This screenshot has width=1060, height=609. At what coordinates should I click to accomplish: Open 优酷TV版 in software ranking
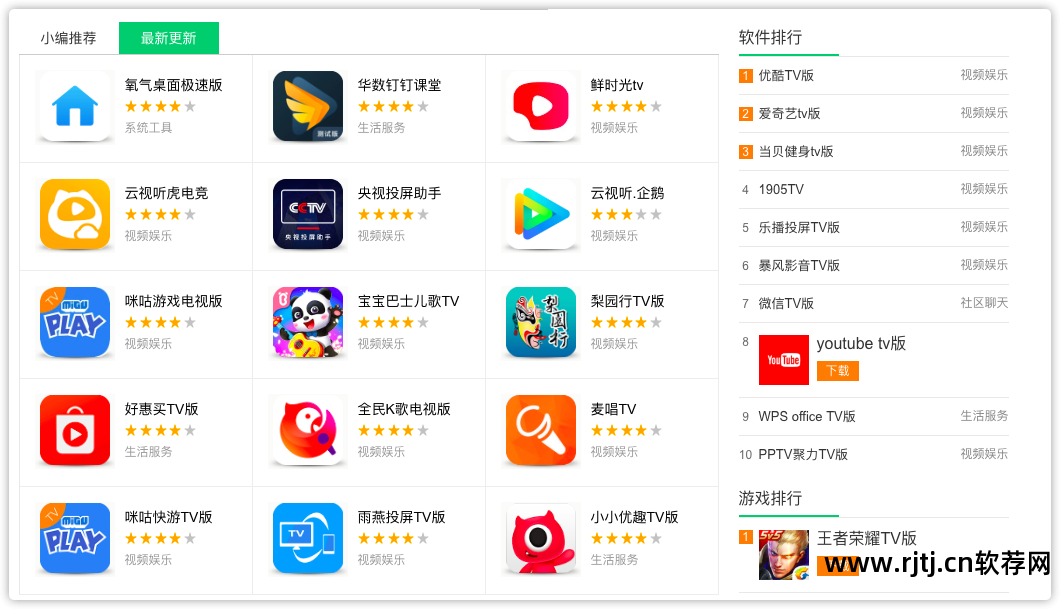pyautogui.click(x=786, y=75)
